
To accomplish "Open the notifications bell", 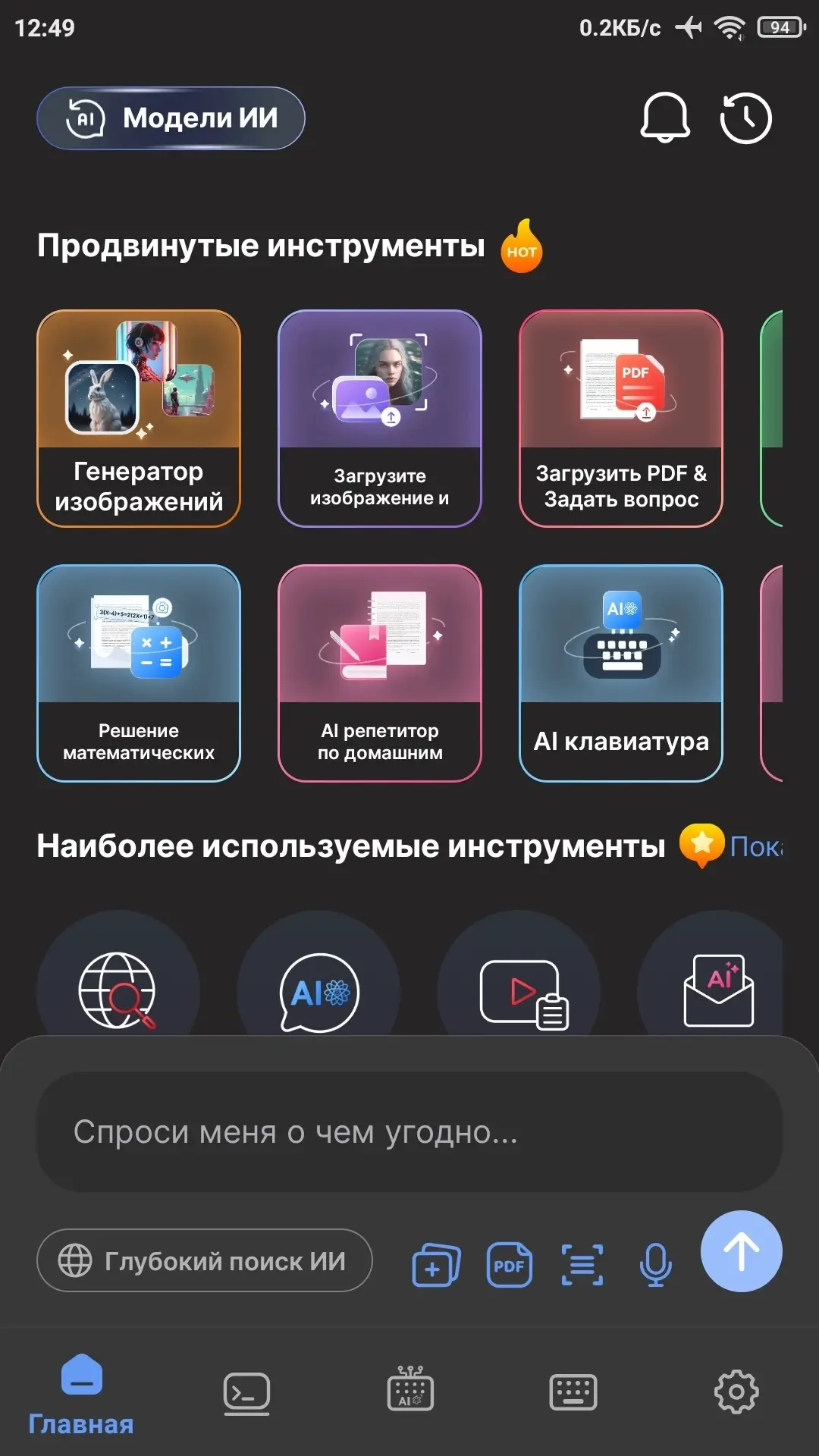I will [x=665, y=118].
